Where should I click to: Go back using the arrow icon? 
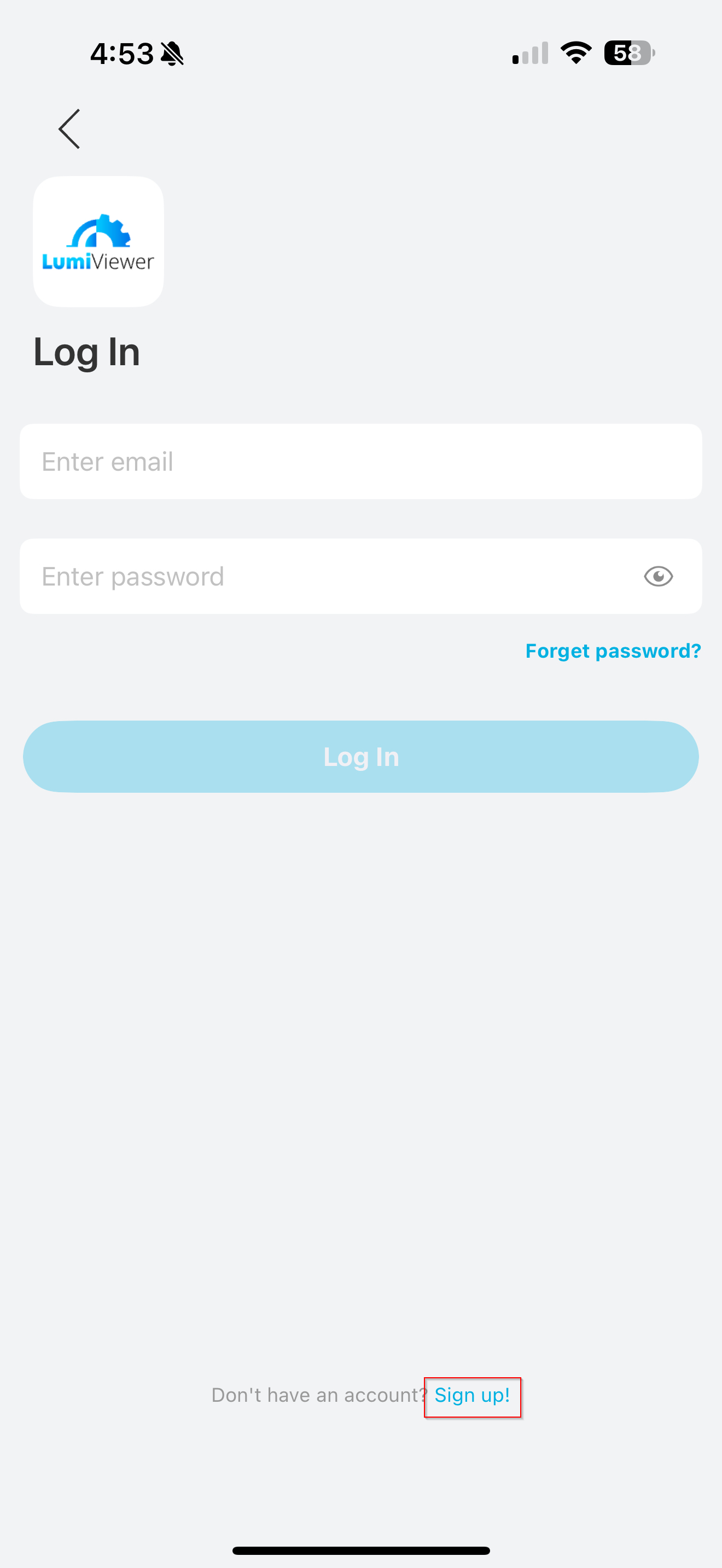[x=69, y=129]
